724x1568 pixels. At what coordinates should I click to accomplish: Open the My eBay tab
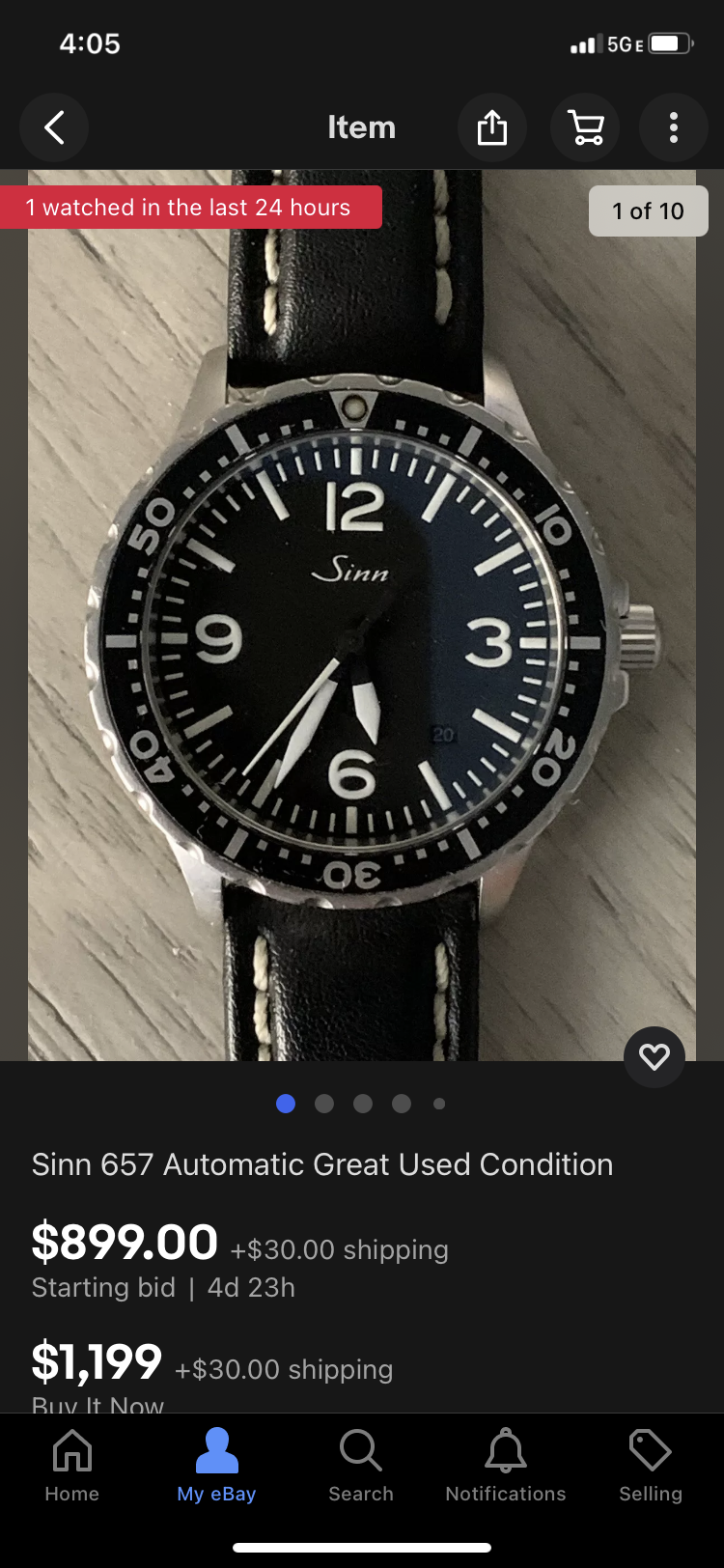coord(216,1466)
